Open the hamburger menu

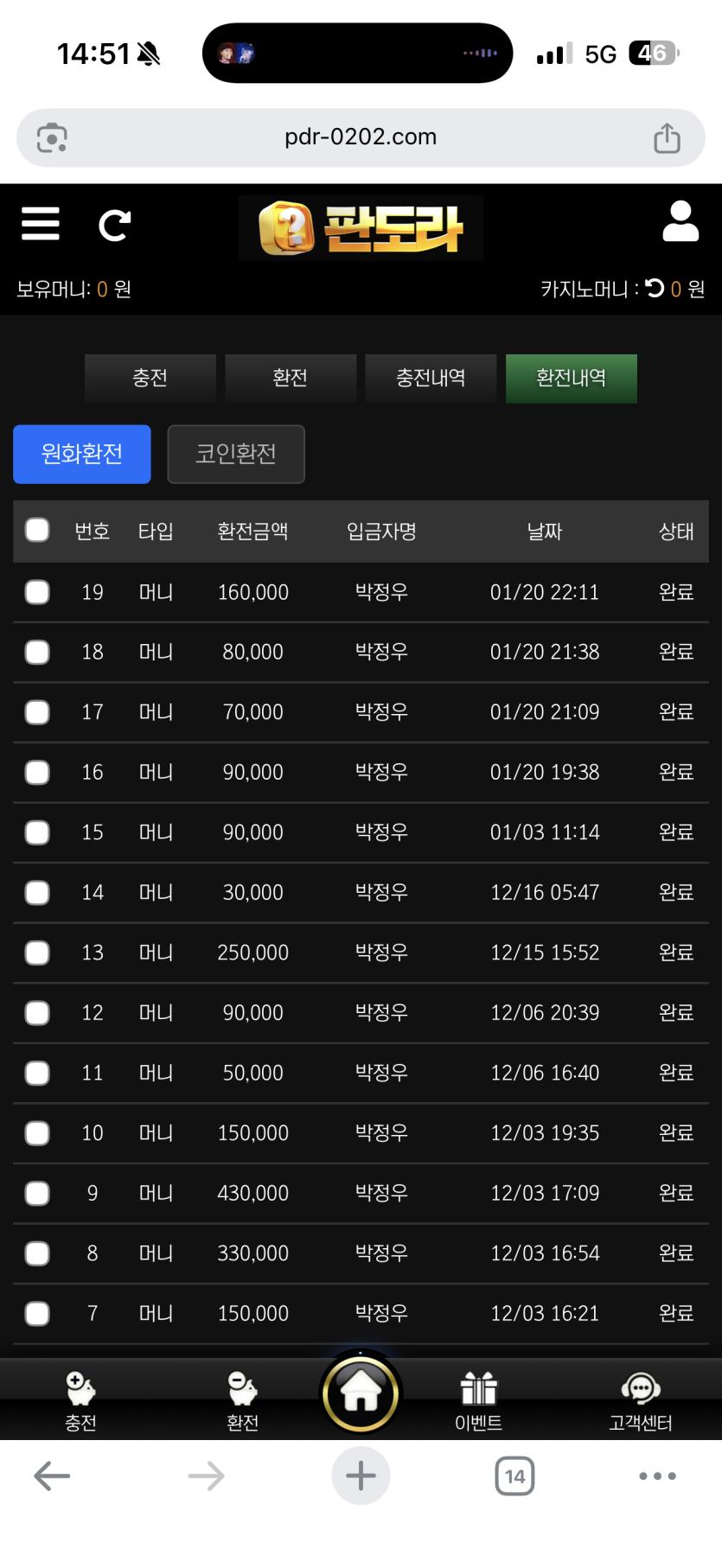(41, 224)
